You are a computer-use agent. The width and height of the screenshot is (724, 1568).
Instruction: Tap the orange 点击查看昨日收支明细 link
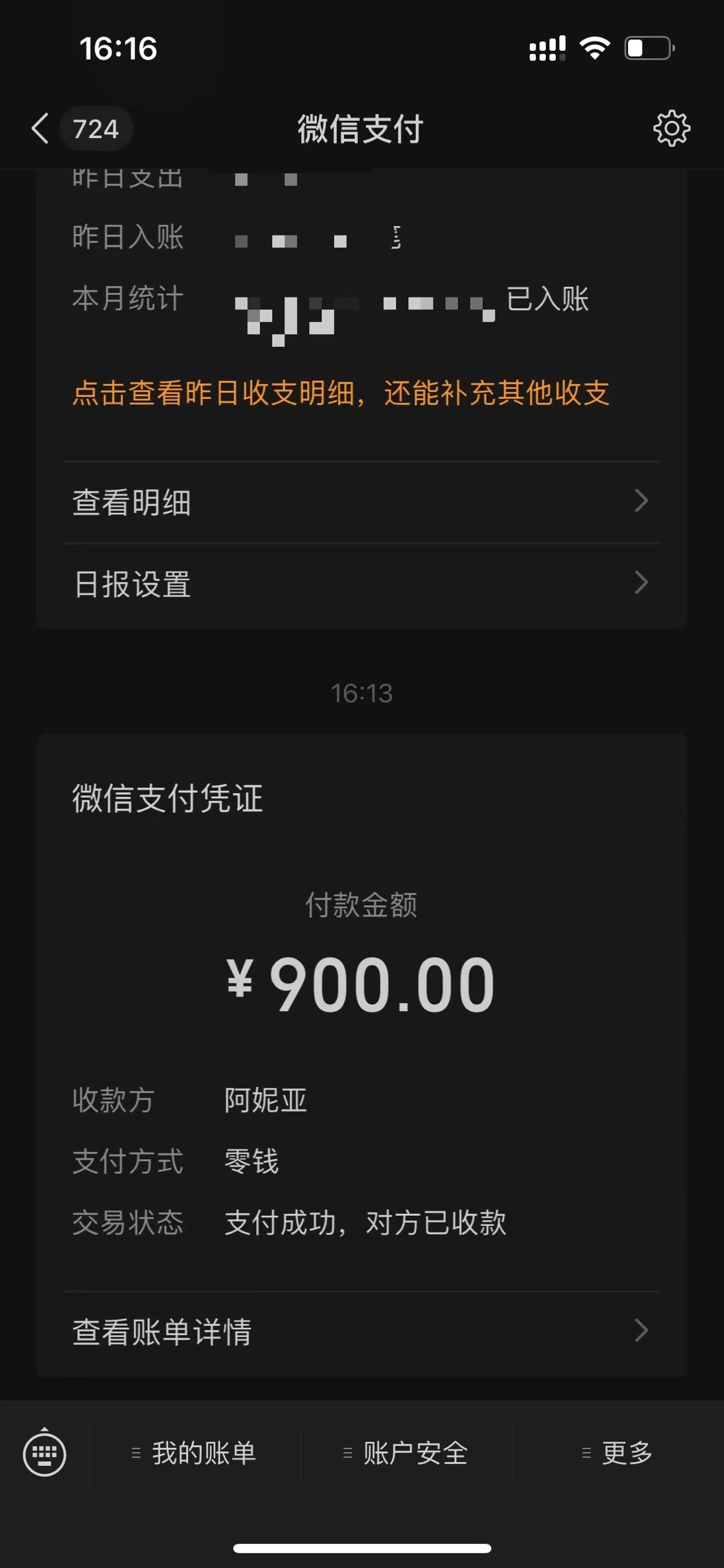click(x=341, y=394)
